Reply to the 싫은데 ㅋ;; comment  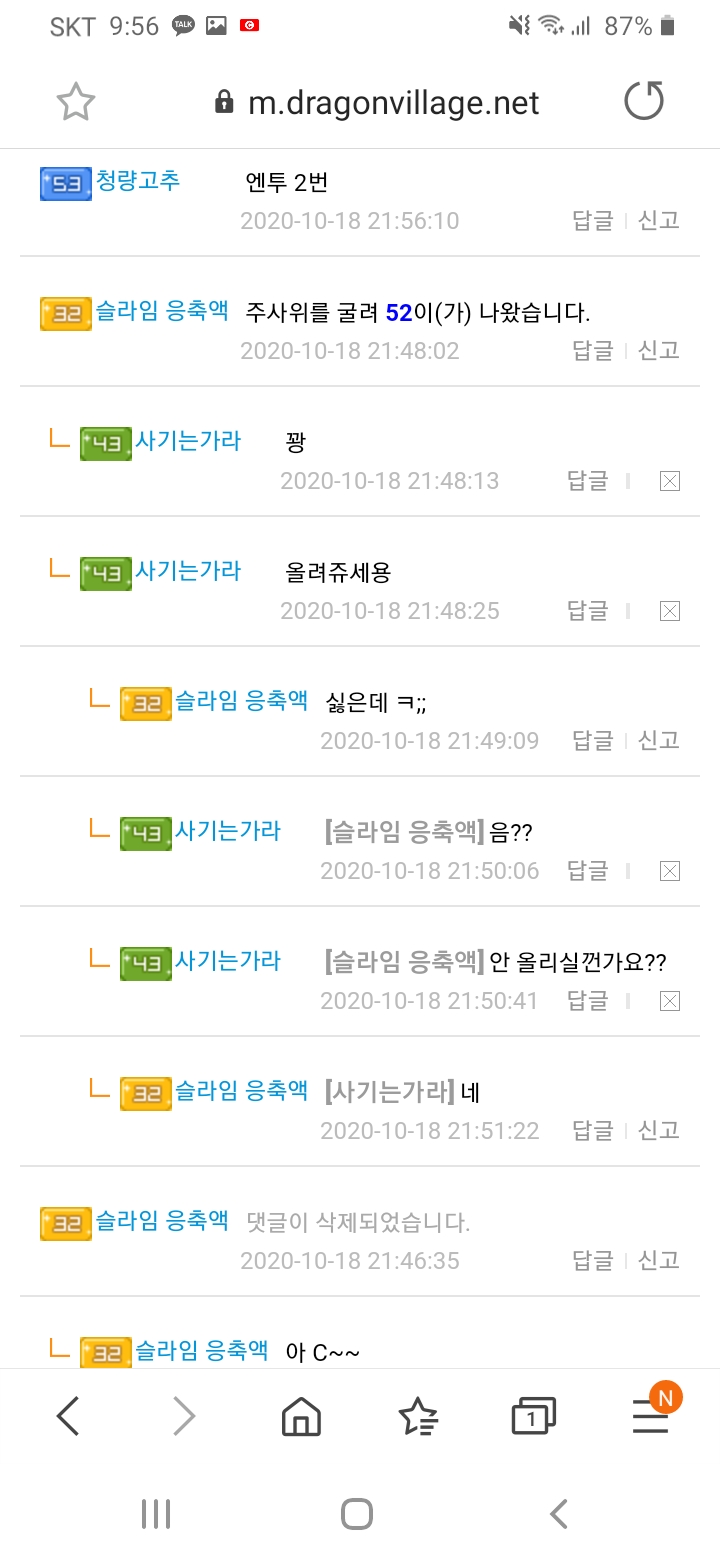coord(592,740)
